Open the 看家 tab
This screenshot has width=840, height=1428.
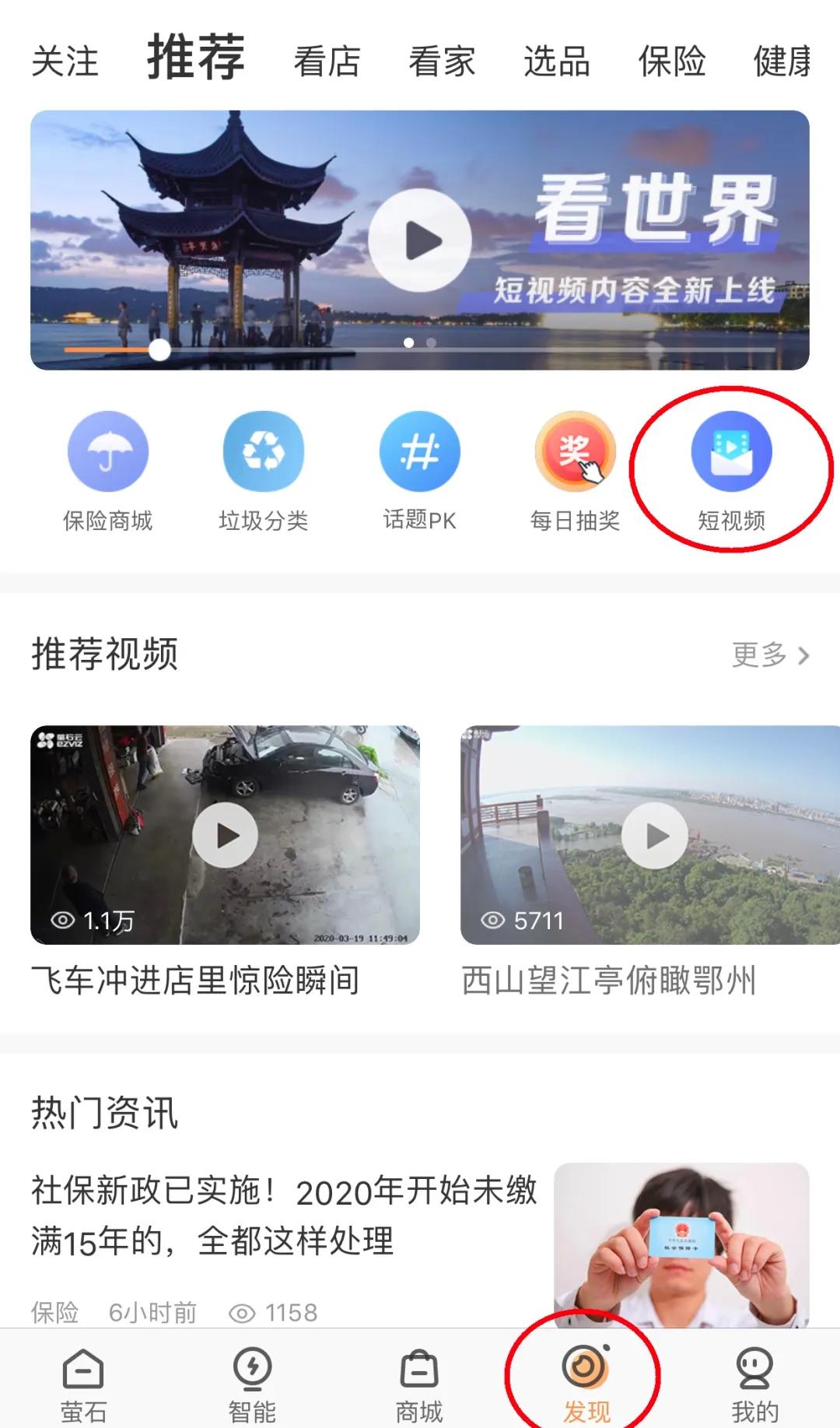coord(441,62)
